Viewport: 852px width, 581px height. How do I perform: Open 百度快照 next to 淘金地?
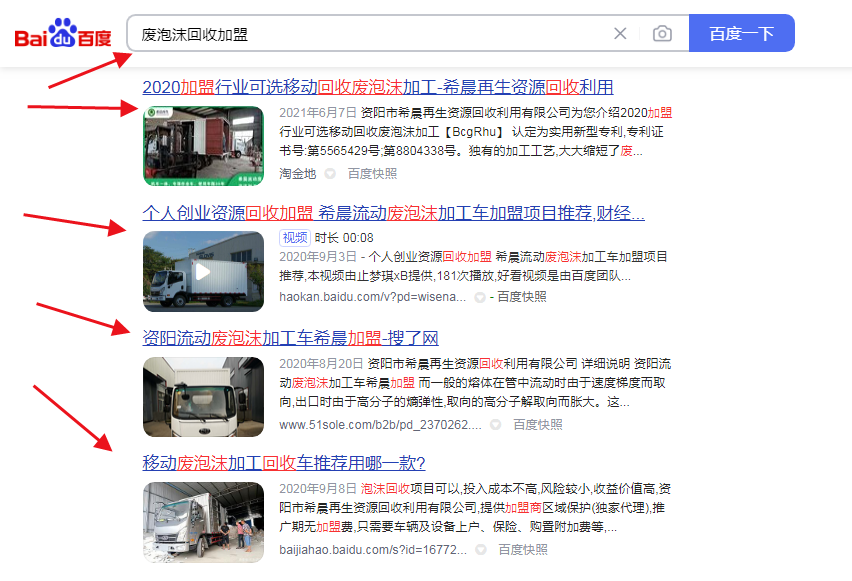pos(372,173)
